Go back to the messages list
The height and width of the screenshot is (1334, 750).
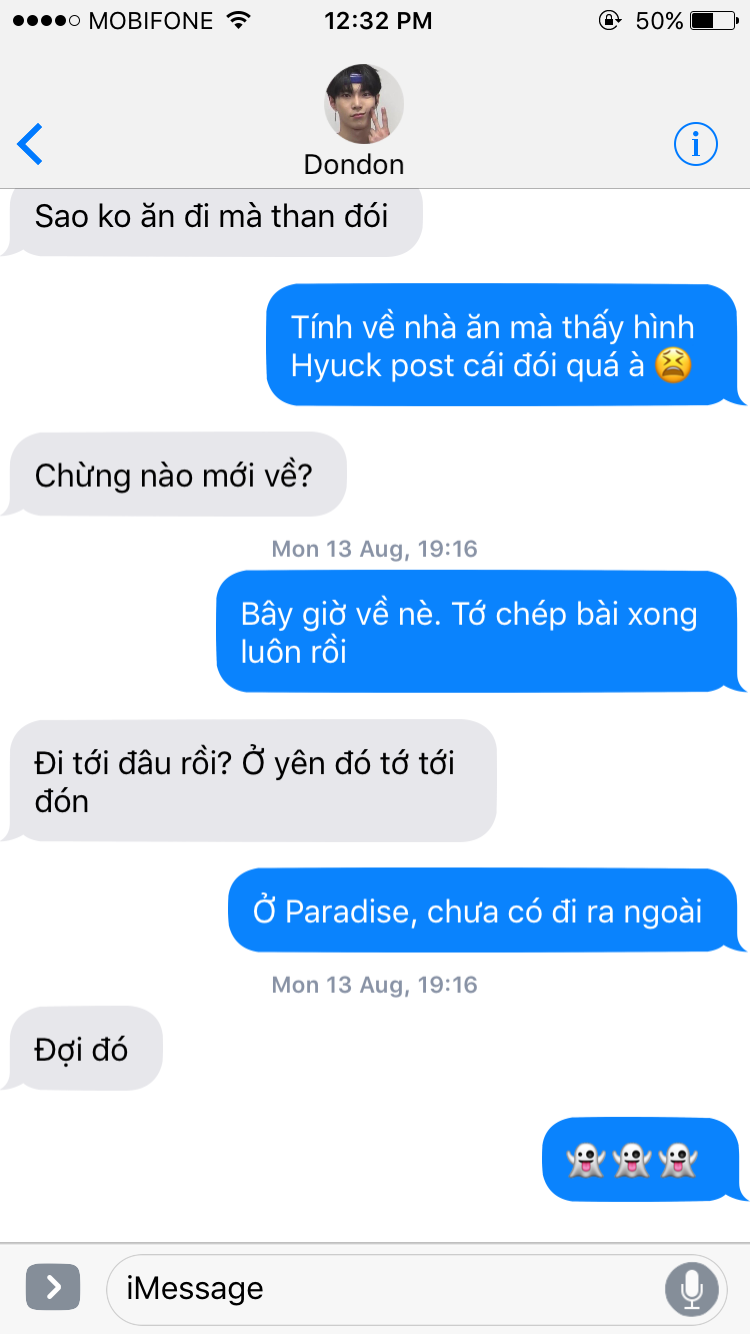pos(31,145)
